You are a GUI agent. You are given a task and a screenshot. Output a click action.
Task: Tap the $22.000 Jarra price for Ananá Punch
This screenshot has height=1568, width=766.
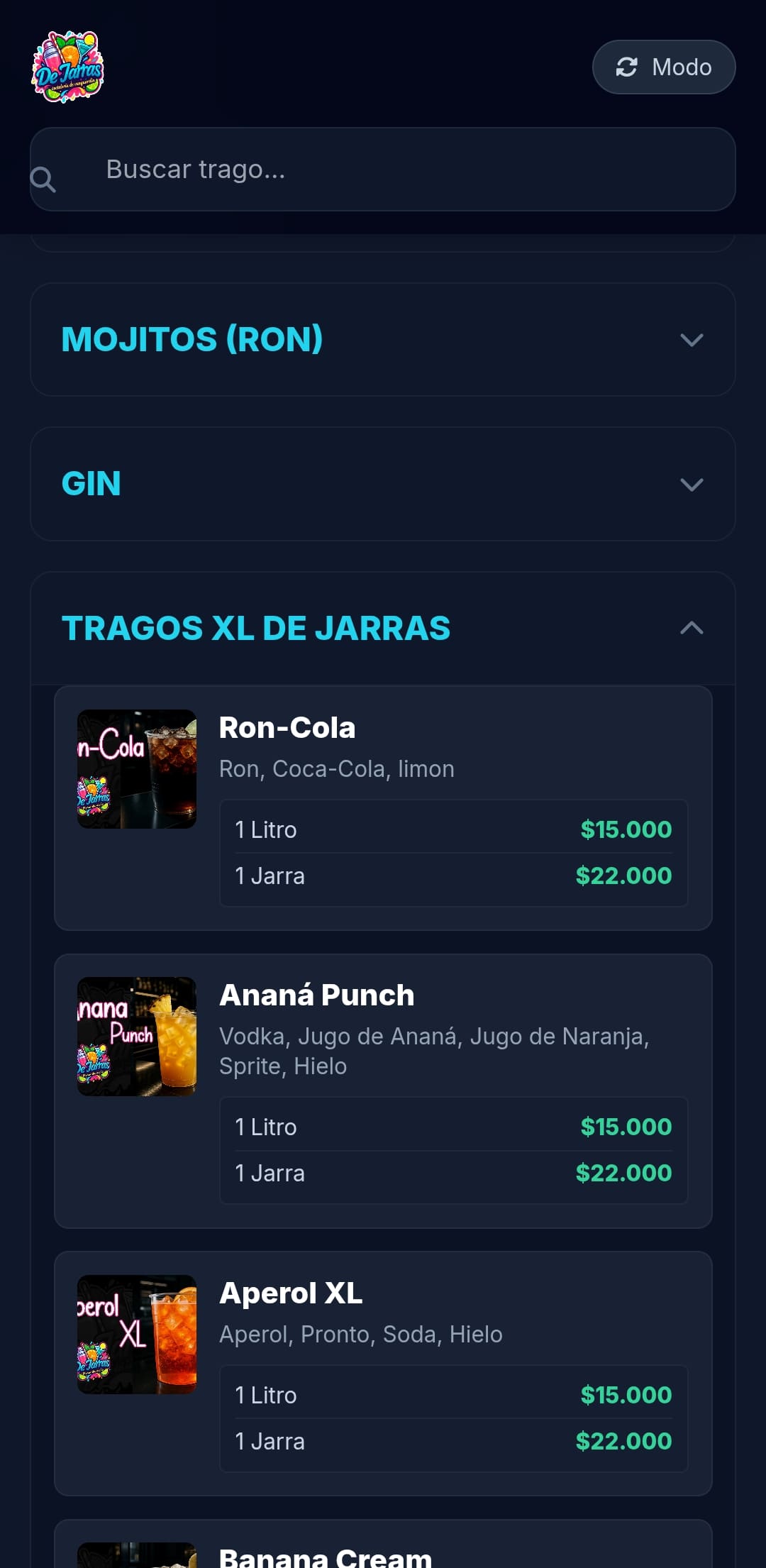tap(623, 1173)
